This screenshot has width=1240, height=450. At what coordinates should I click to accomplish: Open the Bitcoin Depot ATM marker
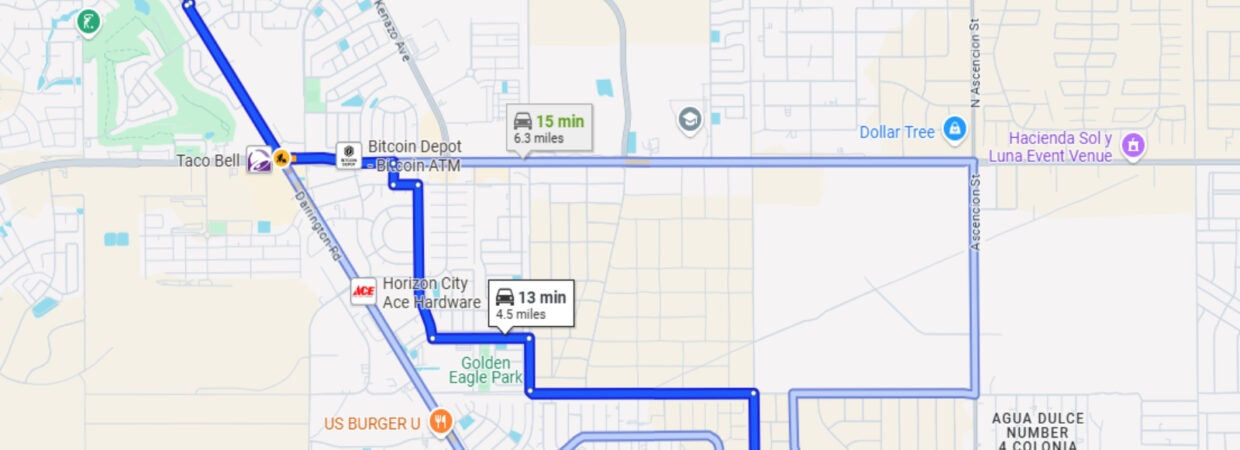click(x=348, y=155)
